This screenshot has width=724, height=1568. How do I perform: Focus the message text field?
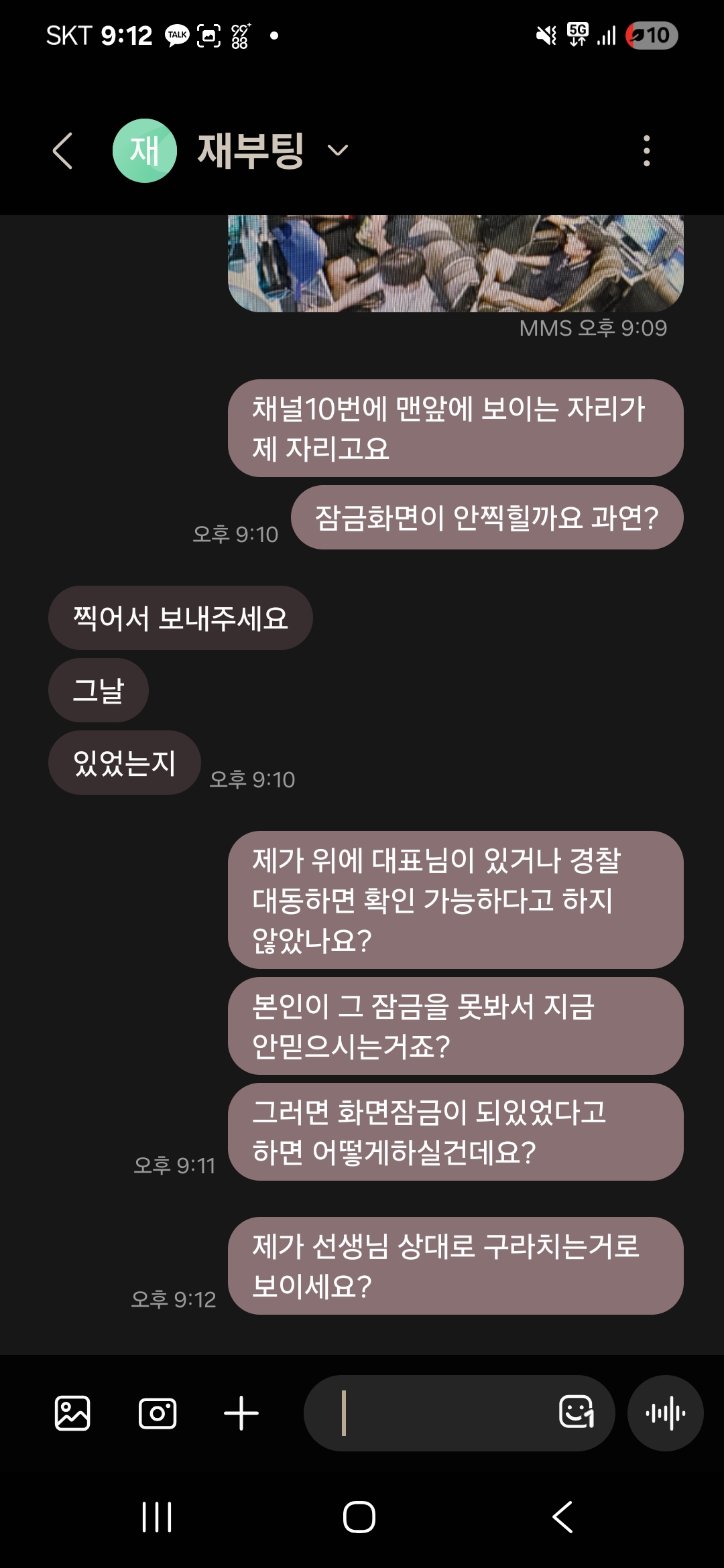pos(429,1413)
